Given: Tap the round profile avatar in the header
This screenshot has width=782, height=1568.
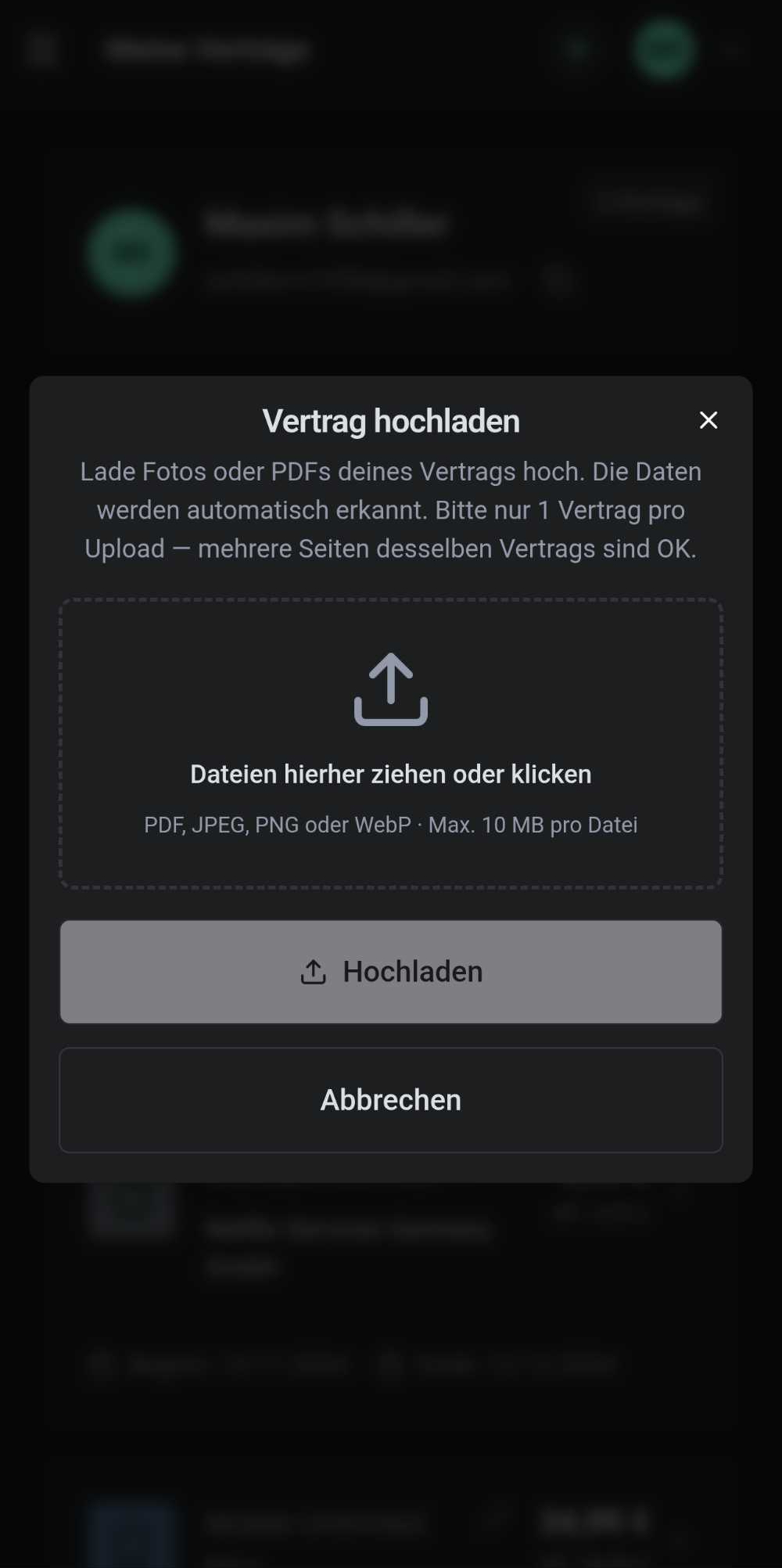Looking at the screenshot, I should pyautogui.click(x=662, y=49).
